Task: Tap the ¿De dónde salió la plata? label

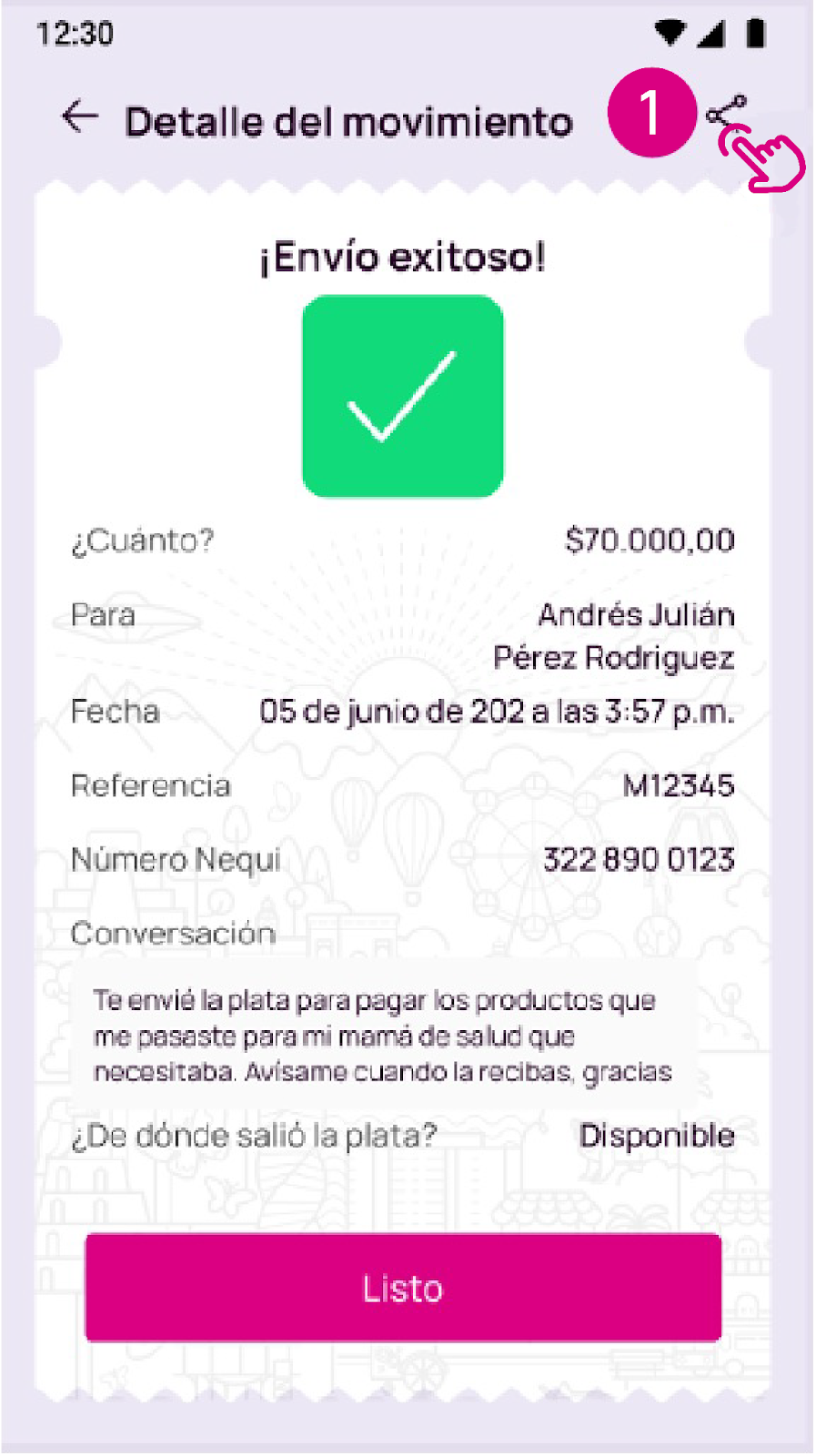Action: [254, 1135]
